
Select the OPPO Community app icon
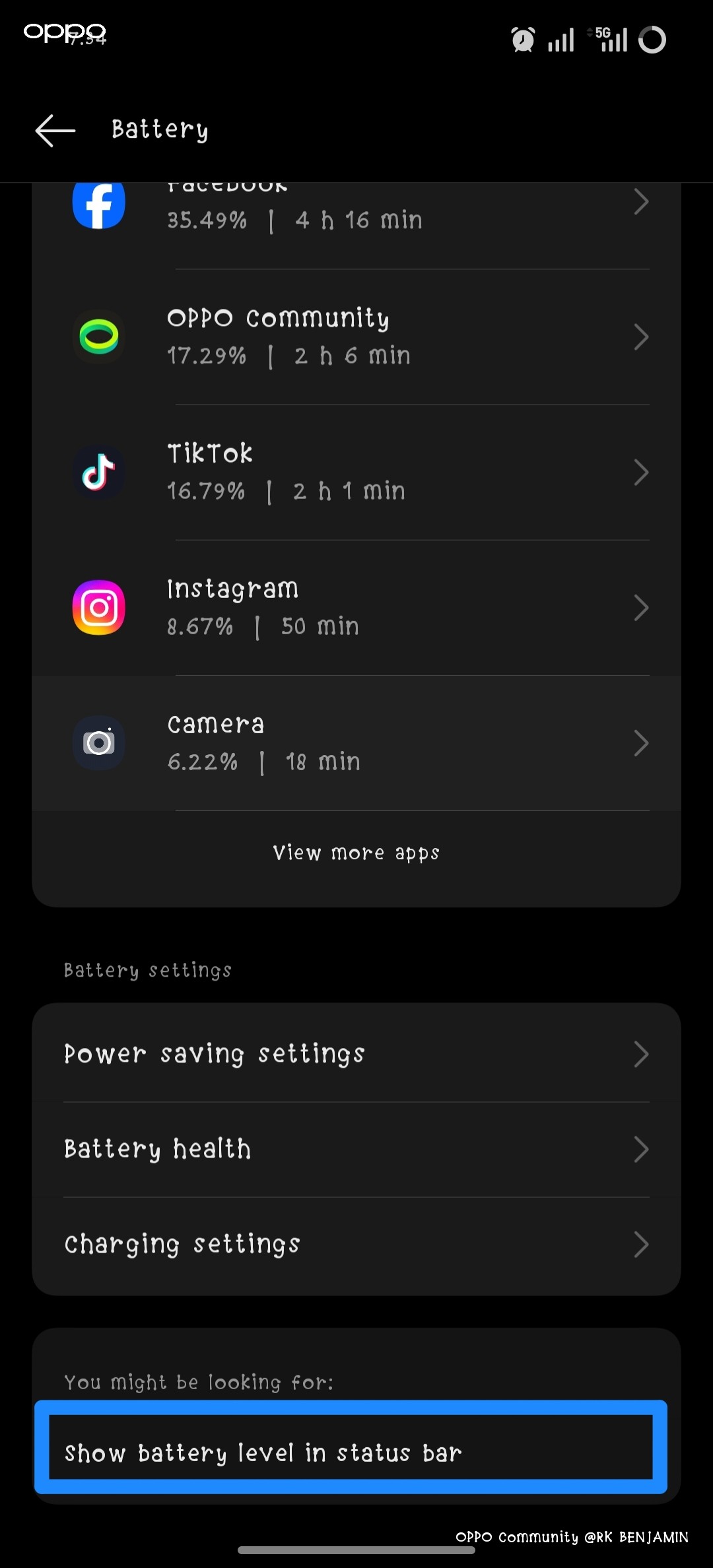(99, 337)
